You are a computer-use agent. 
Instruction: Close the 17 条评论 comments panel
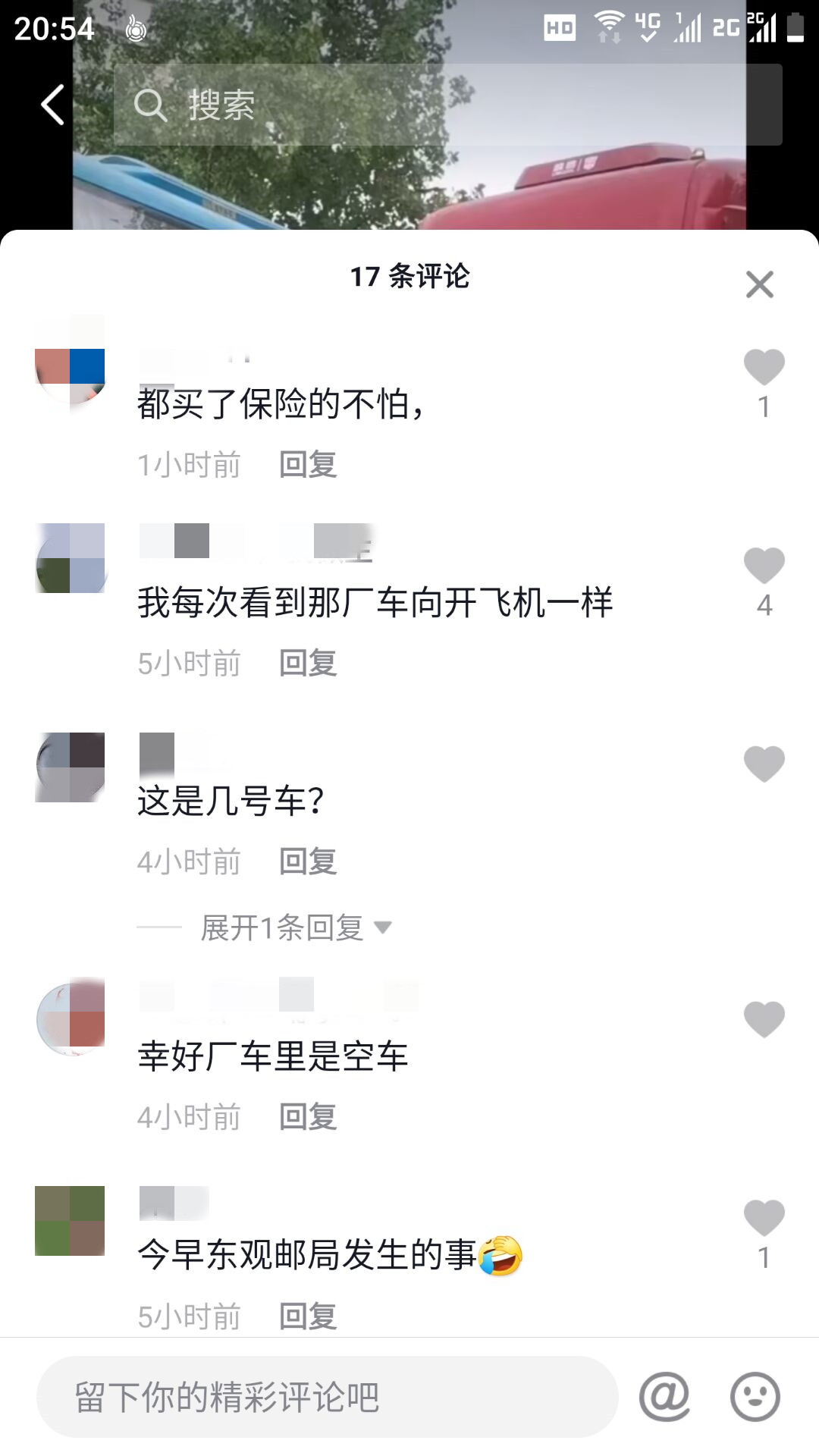(x=759, y=285)
